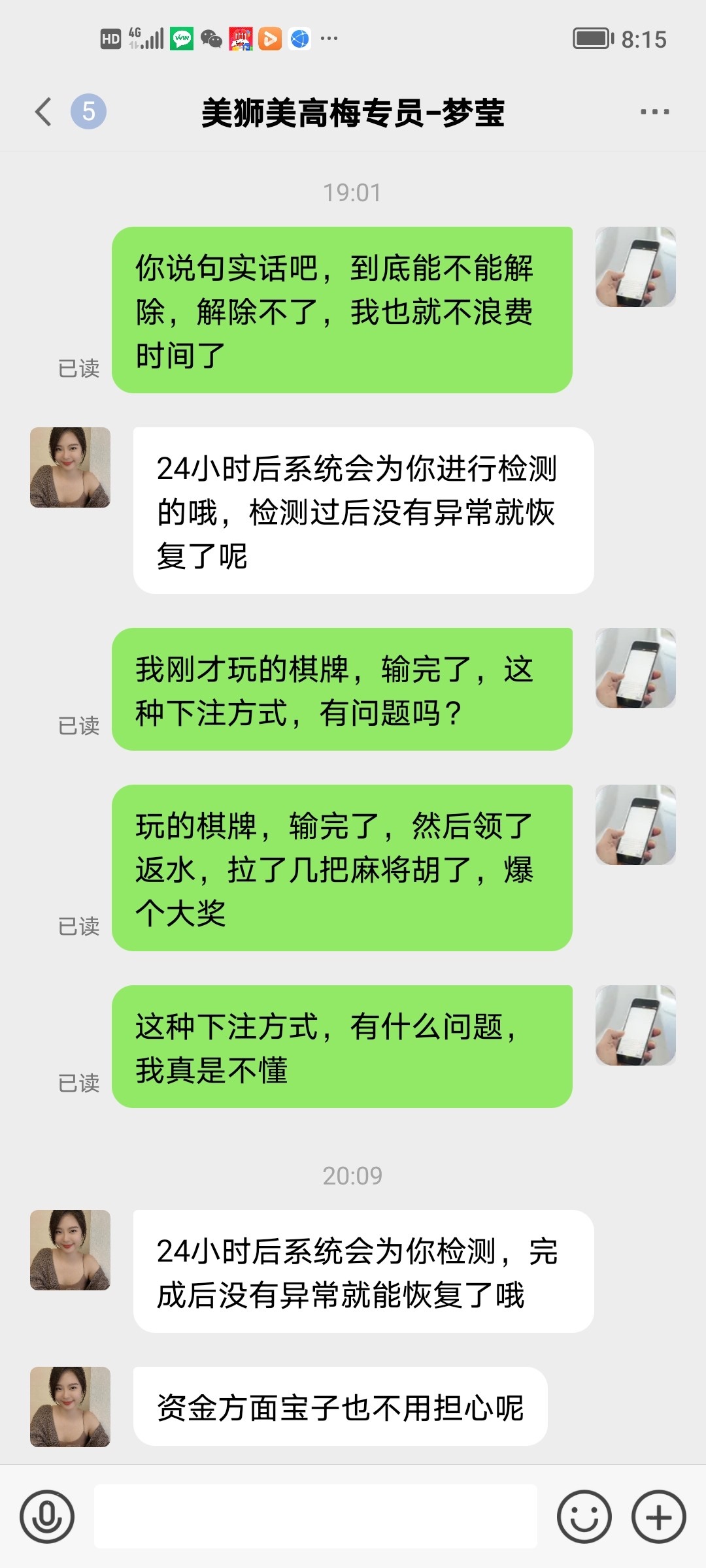Tap the battery indicator in the status bar
Screen dimensions: 706x1568
593,39
